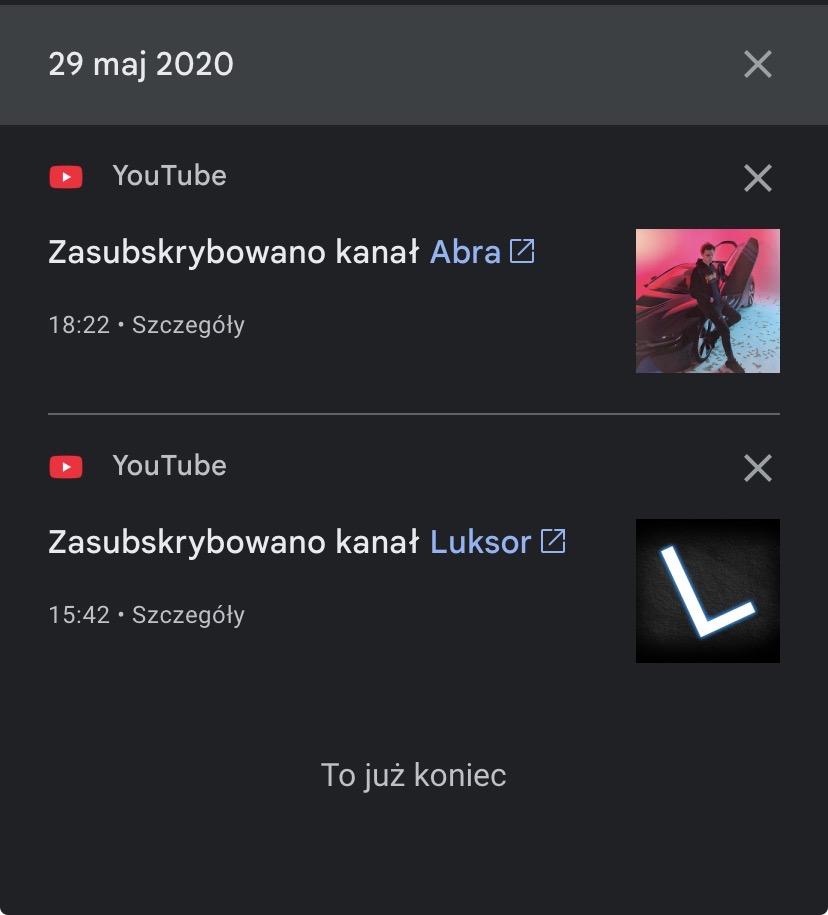Remove the Luksor subscription activity entry
Image resolution: width=828 pixels, height=915 pixels.
point(758,467)
